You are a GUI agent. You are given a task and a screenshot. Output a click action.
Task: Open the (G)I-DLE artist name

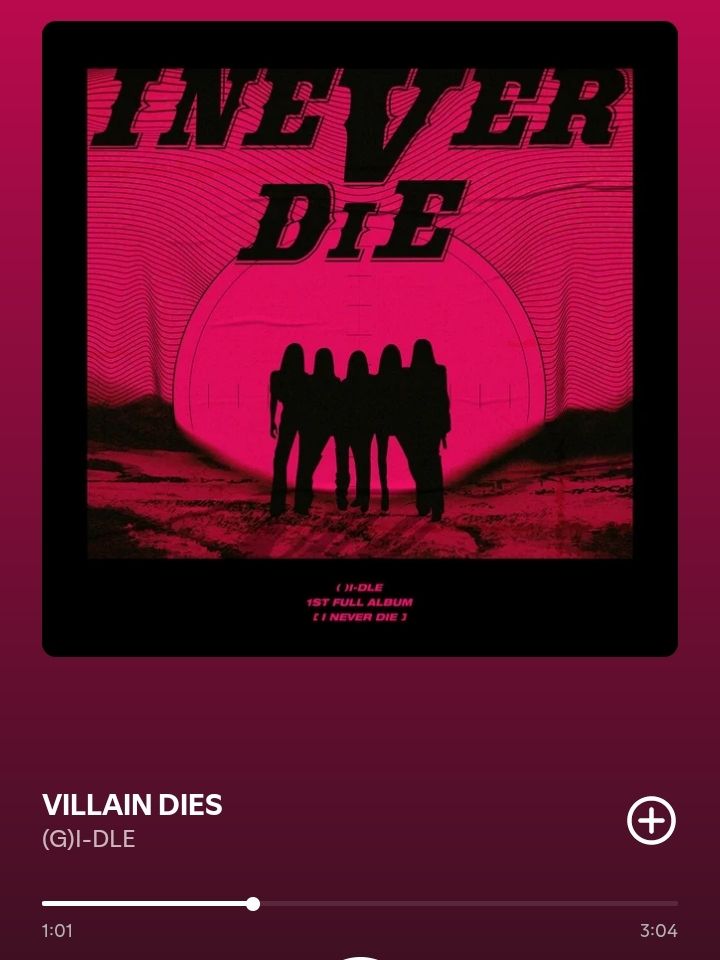pos(89,839)
